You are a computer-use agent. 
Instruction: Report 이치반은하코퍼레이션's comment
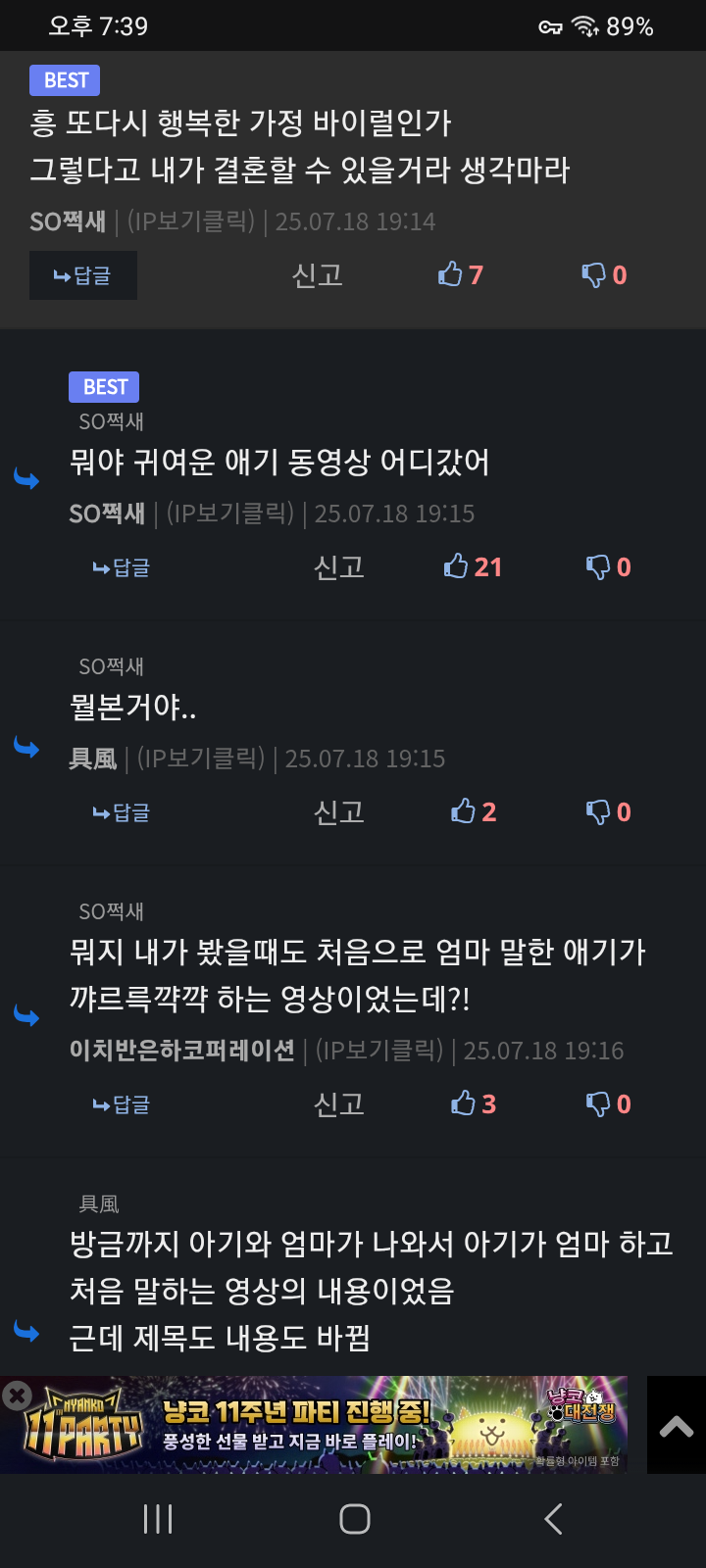338,1104
